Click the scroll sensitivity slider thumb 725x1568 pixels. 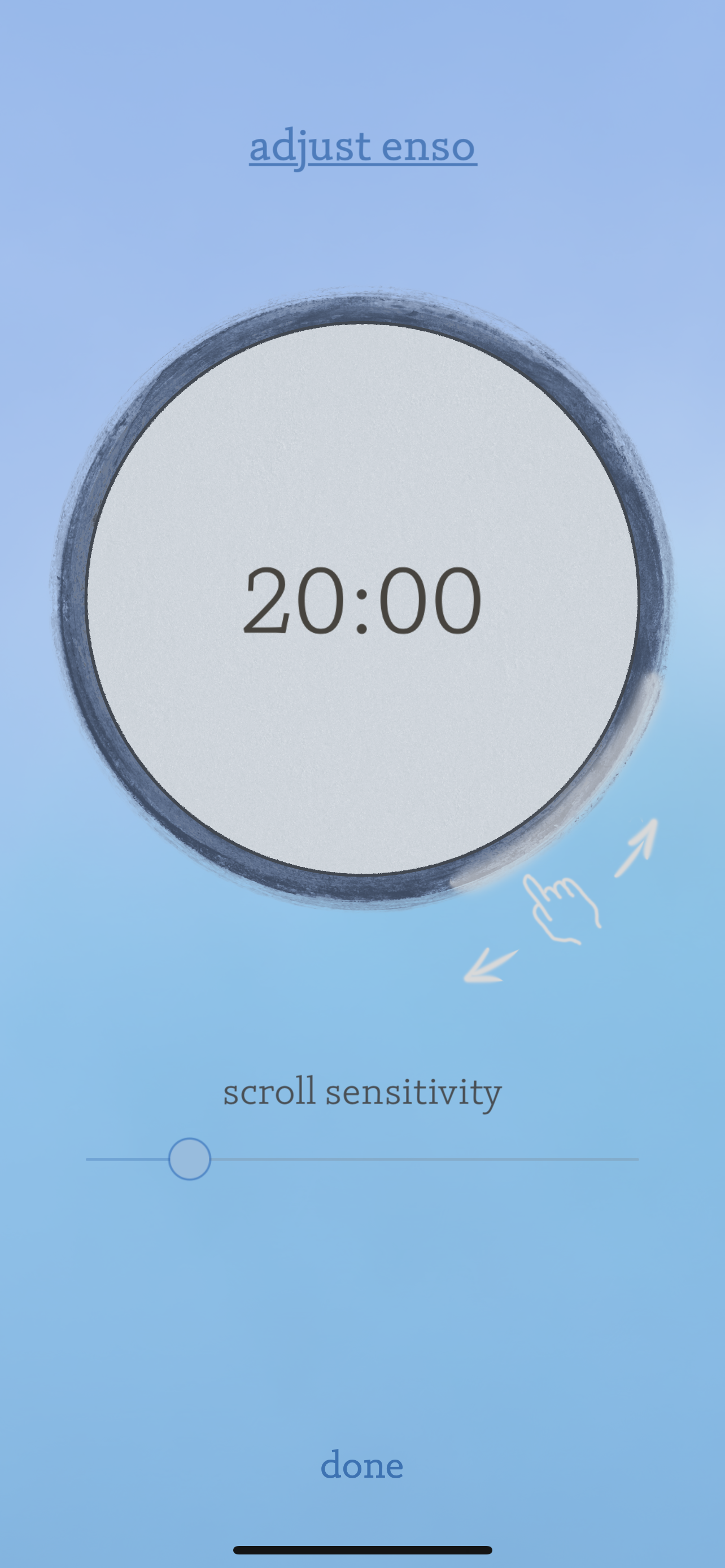189,1159
